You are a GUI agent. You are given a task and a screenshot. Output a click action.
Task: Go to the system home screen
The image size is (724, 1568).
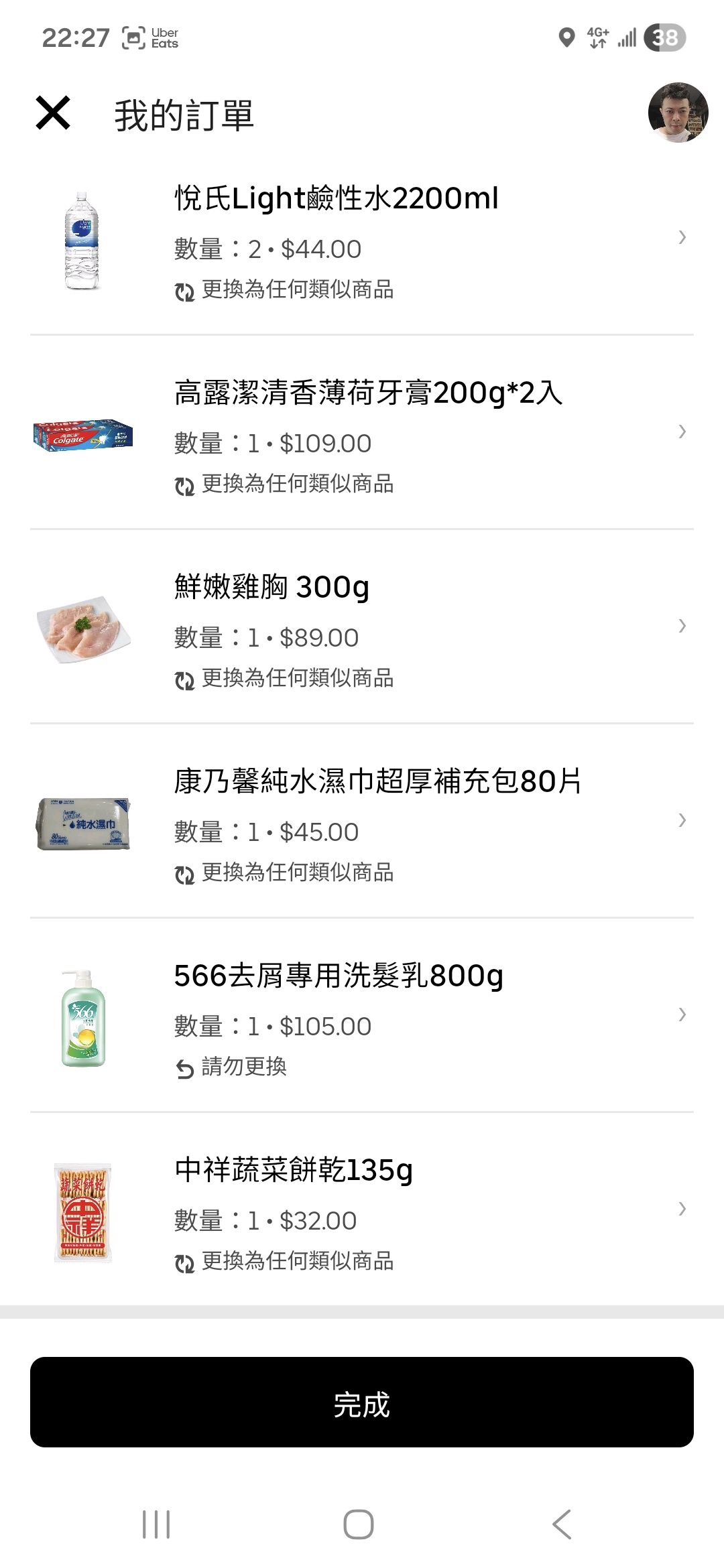[x=359, y=1524]
